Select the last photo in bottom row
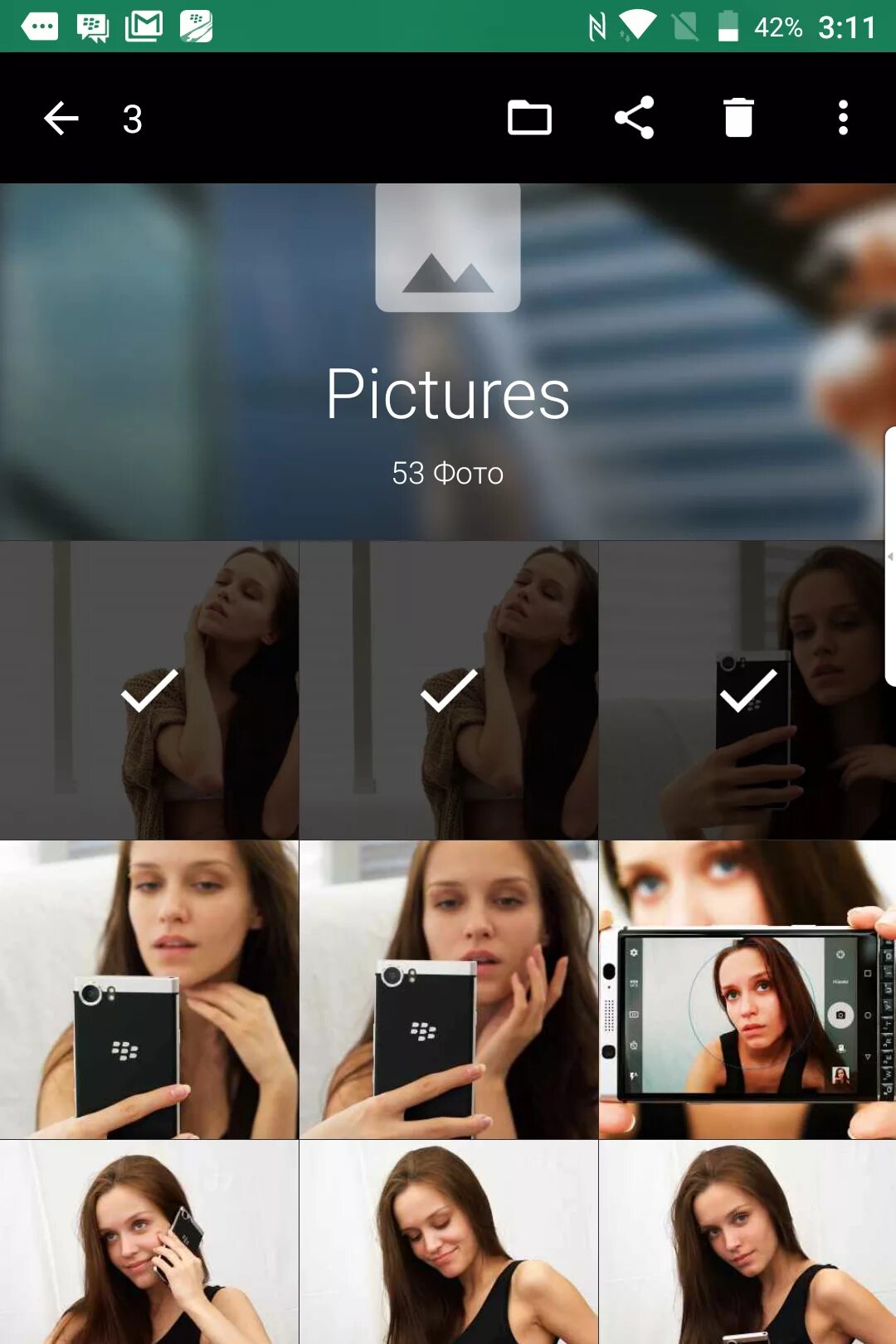 747,1242
